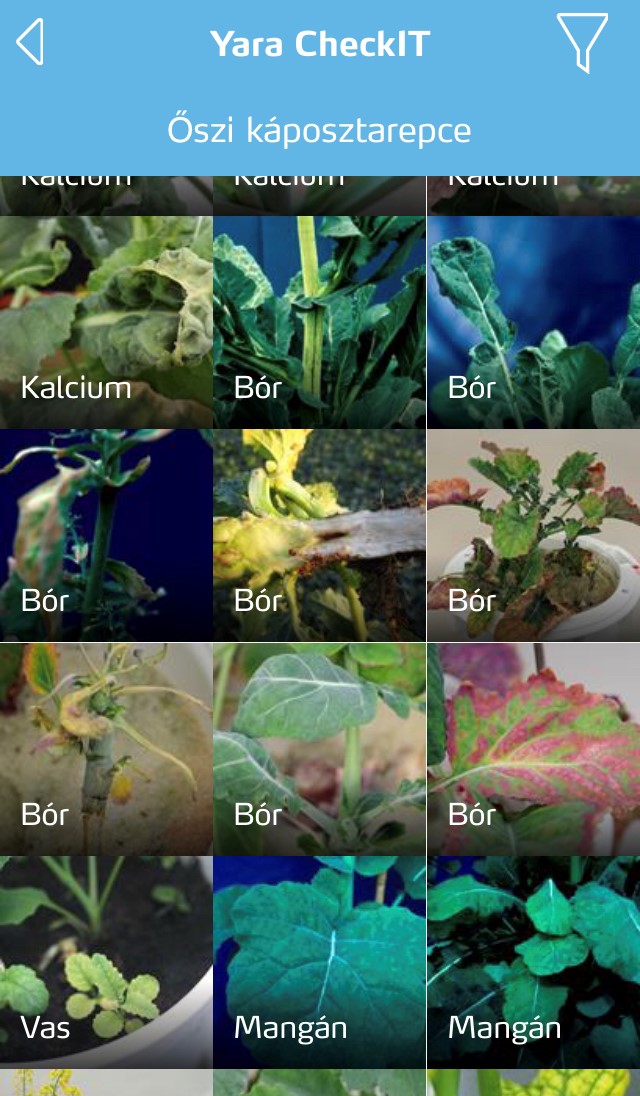Go back using the top-left arrow

pyautogui.click(x=30, y=43)
